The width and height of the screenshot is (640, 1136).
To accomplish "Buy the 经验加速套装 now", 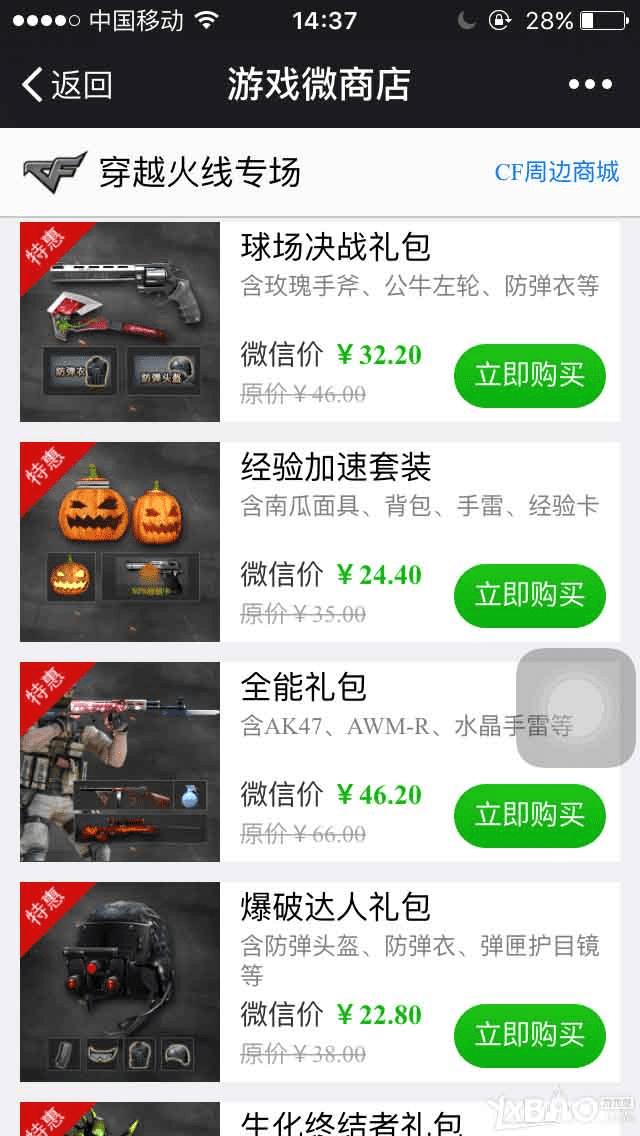I will tap(530, 595).
